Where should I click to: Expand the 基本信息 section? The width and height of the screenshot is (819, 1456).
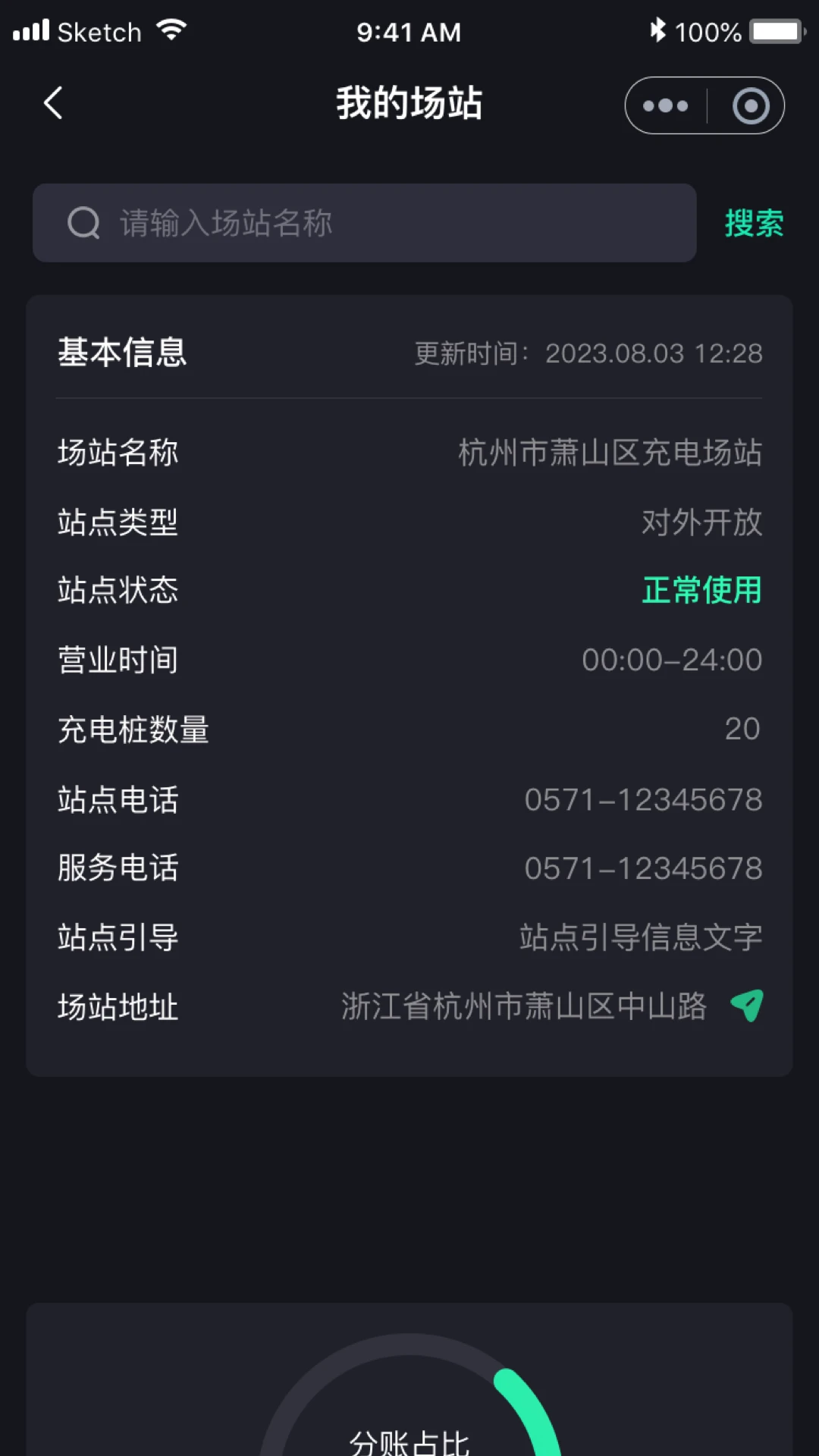coord(123,352)
